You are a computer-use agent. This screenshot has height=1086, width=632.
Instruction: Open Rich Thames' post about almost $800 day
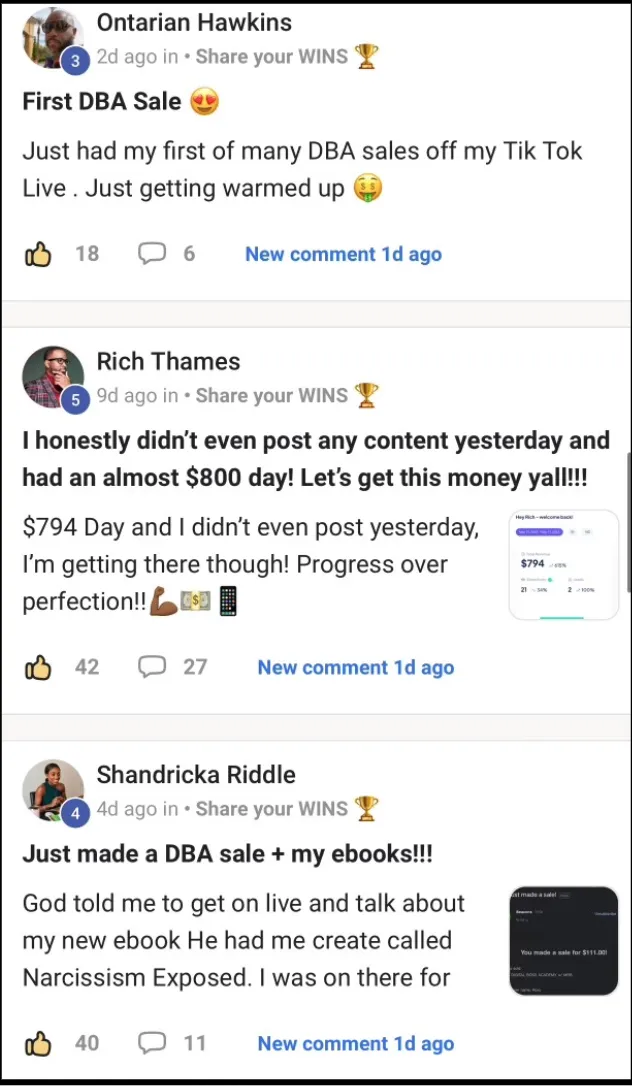pos(315,459)
